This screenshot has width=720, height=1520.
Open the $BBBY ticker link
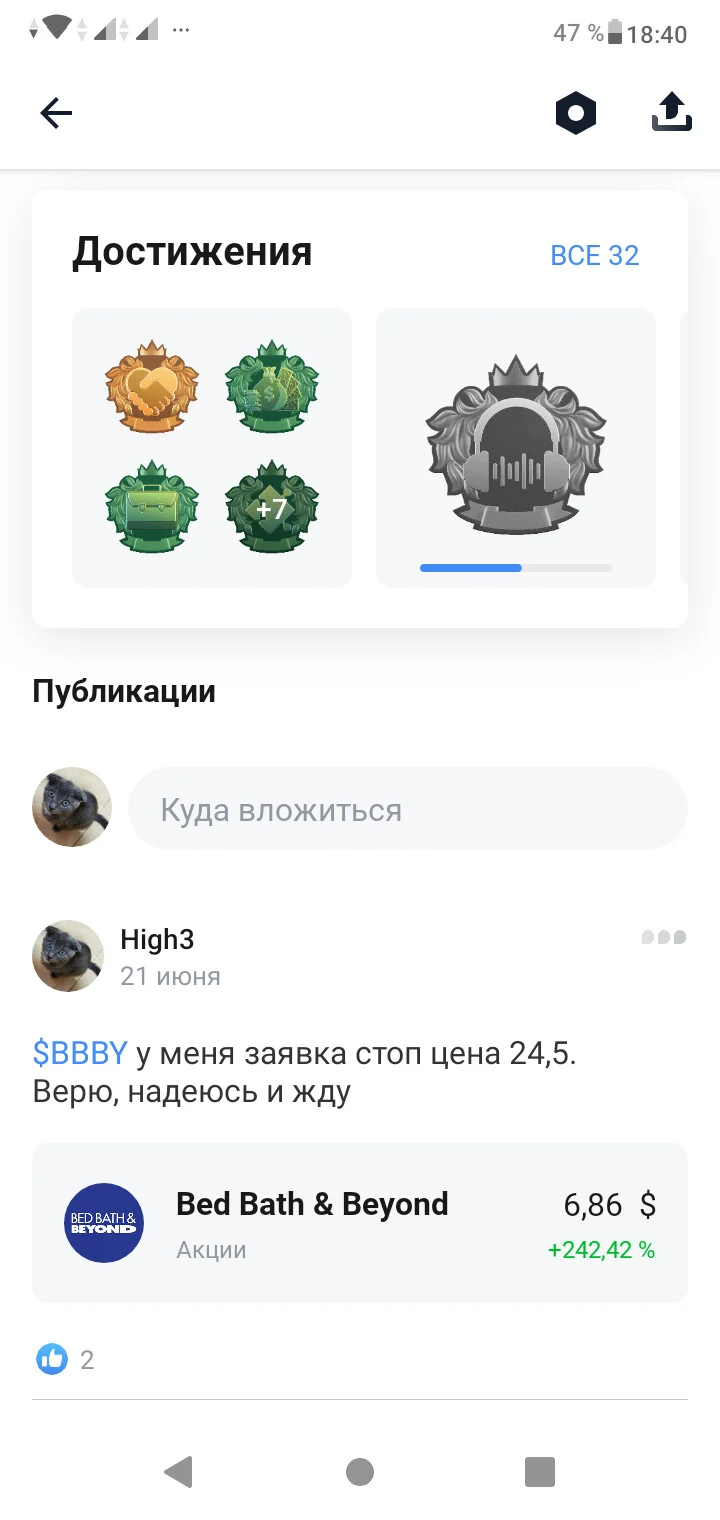click(x=80, y=1053)
